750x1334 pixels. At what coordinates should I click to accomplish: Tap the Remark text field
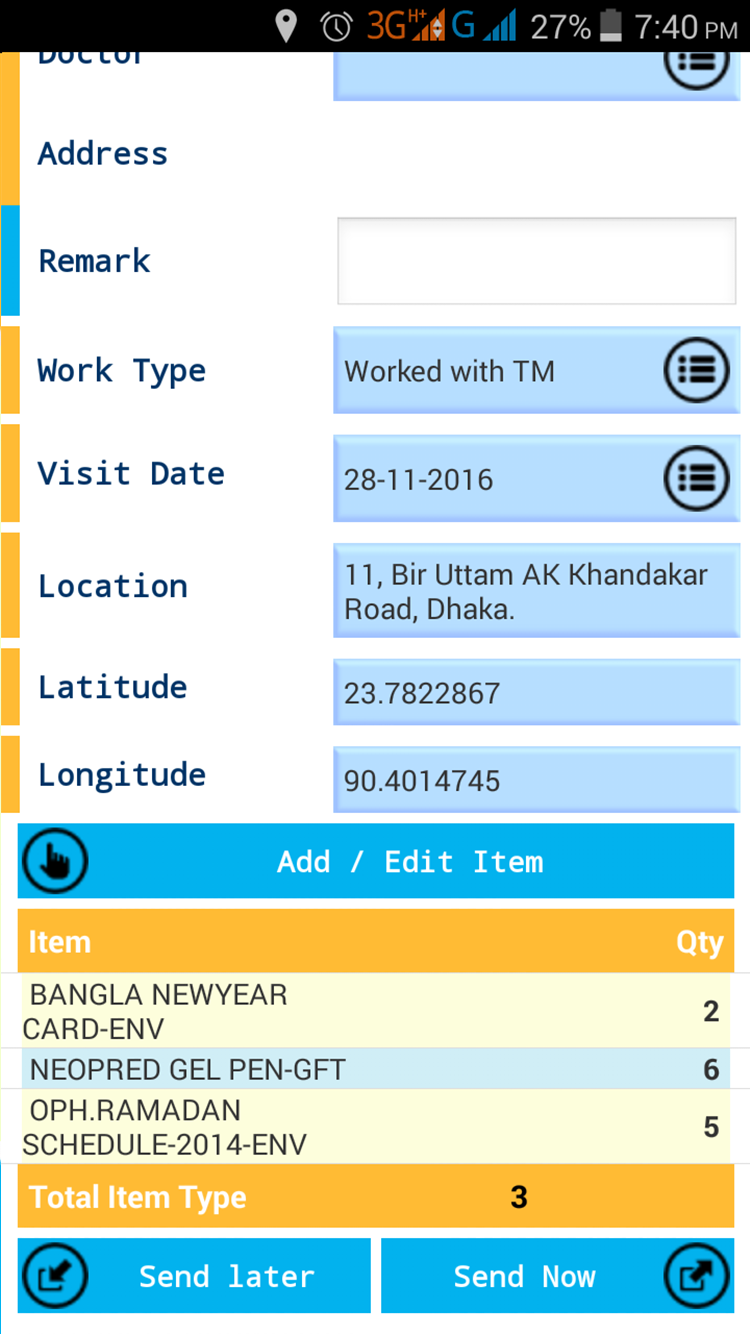[x=537, y=261]
